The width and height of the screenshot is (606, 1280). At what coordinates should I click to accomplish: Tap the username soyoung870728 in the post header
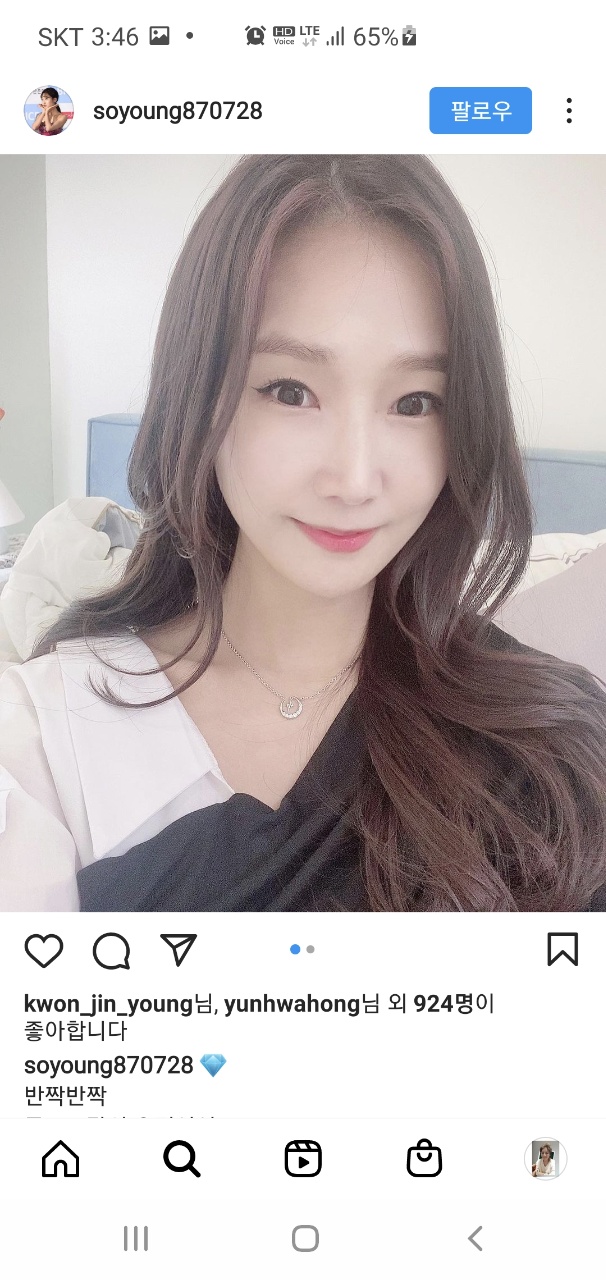pos(177,111)
